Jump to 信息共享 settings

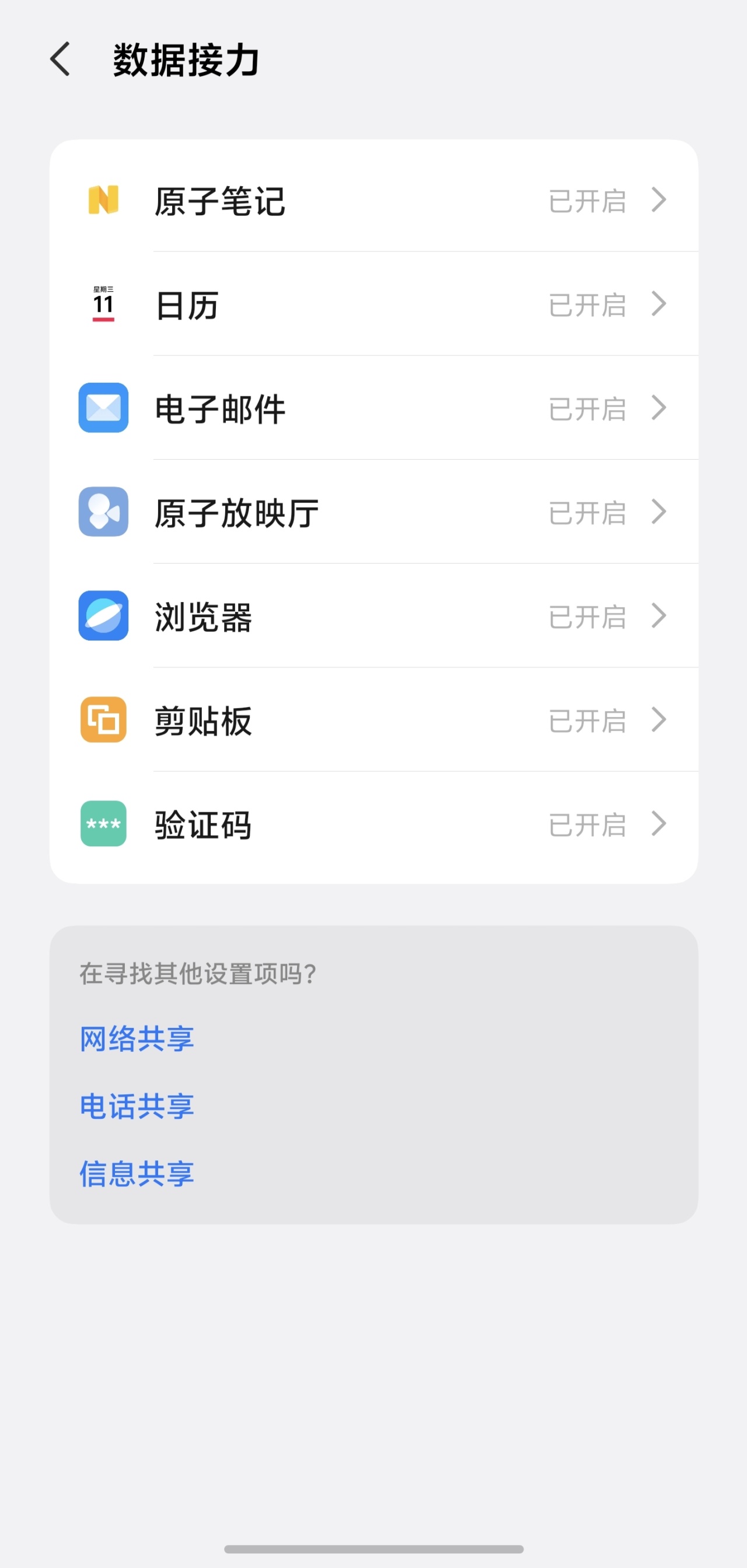(x=137, y=1174)
